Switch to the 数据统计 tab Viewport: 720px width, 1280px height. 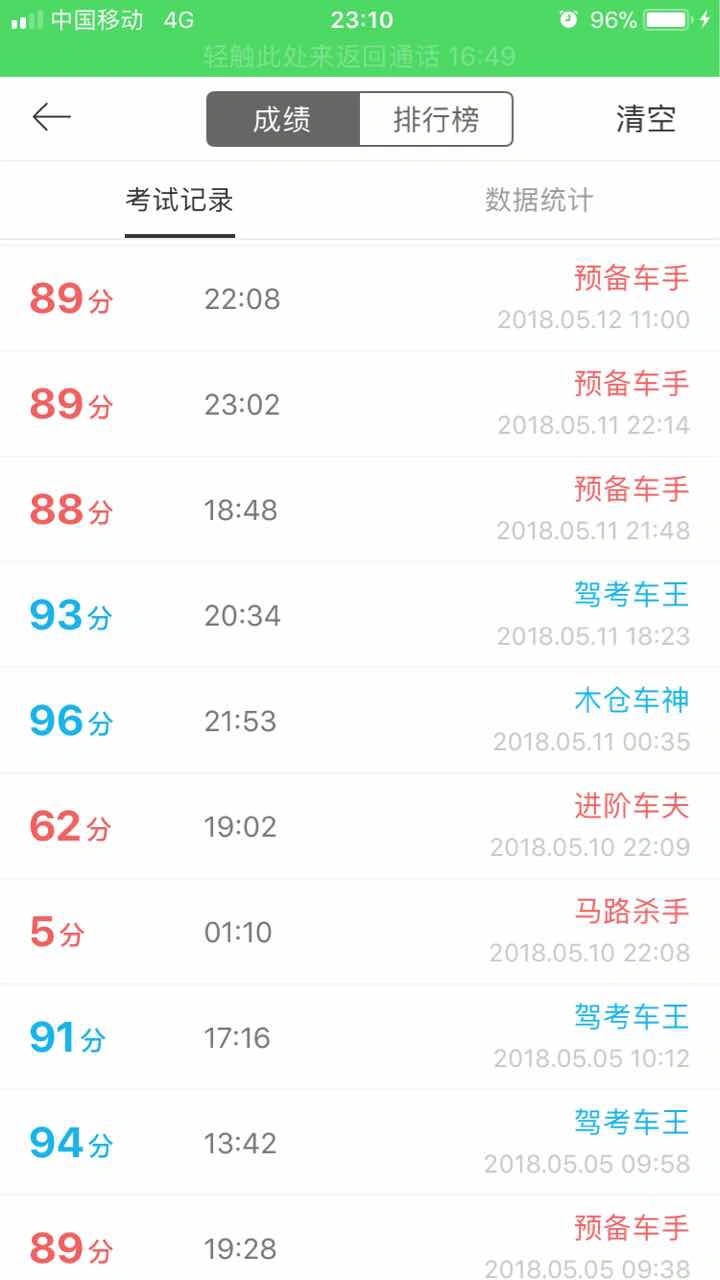539,199
